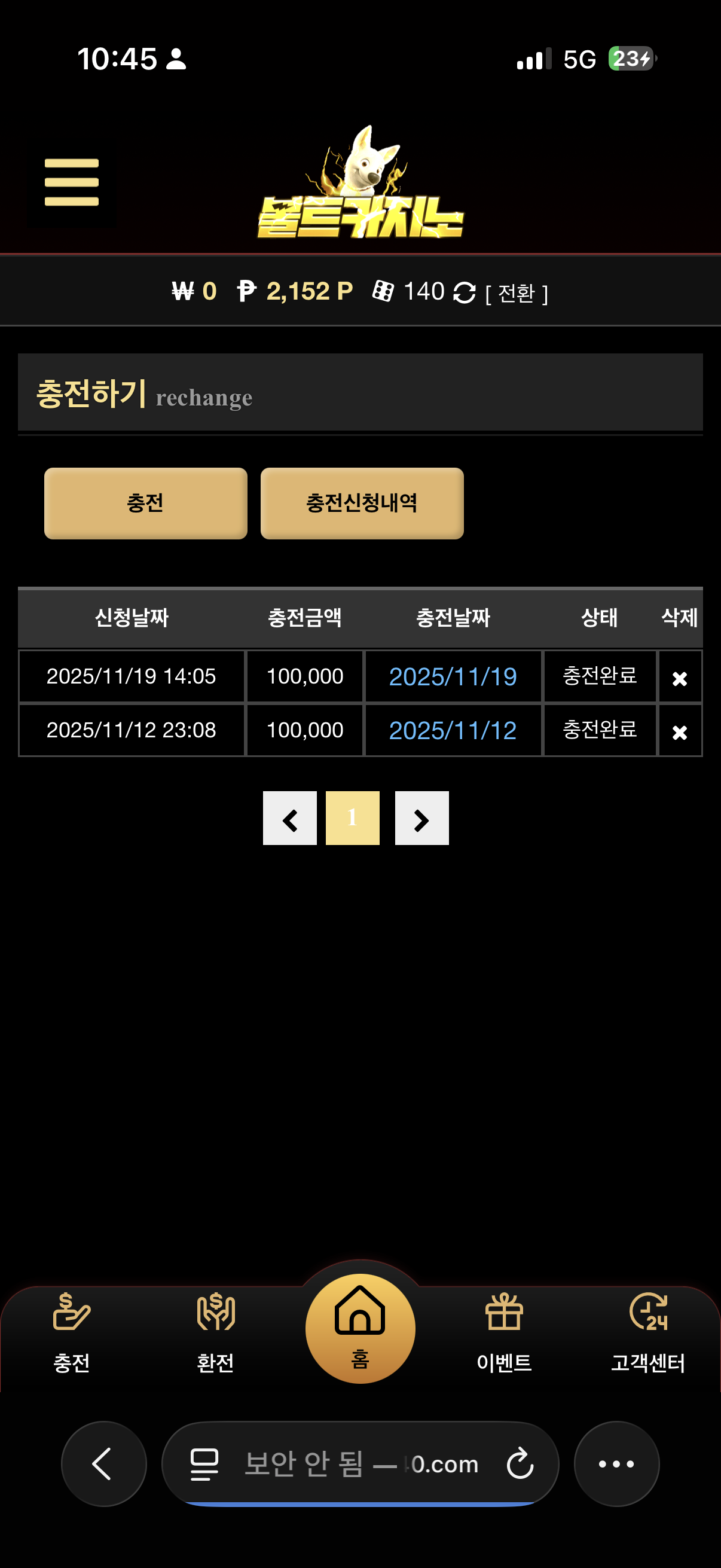Delete the 2025/11/19 14:05 recharge entry
Screen dimensions: 721x1568
(679, 678)
